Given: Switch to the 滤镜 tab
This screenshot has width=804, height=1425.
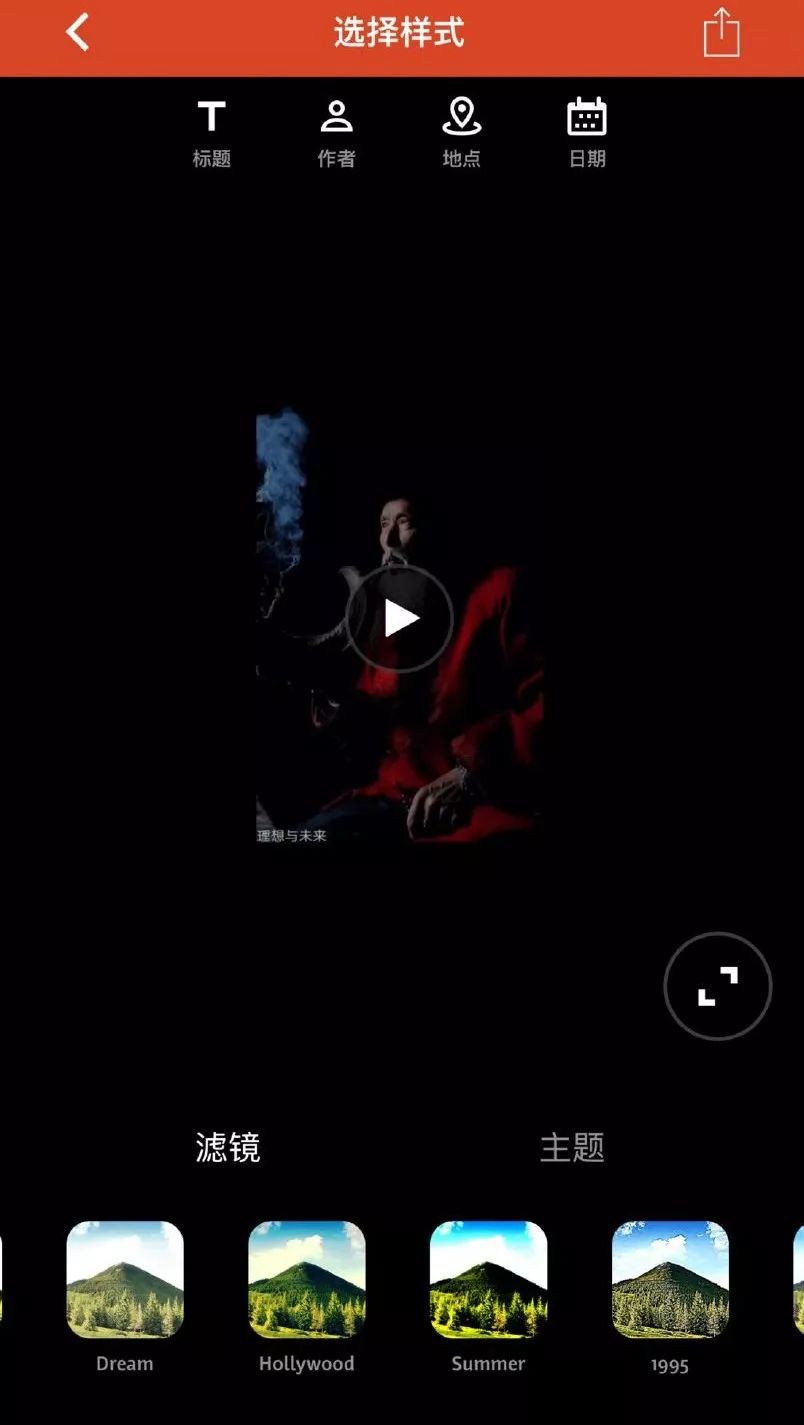Looking at the screenshot, I should pos(228,1147).
